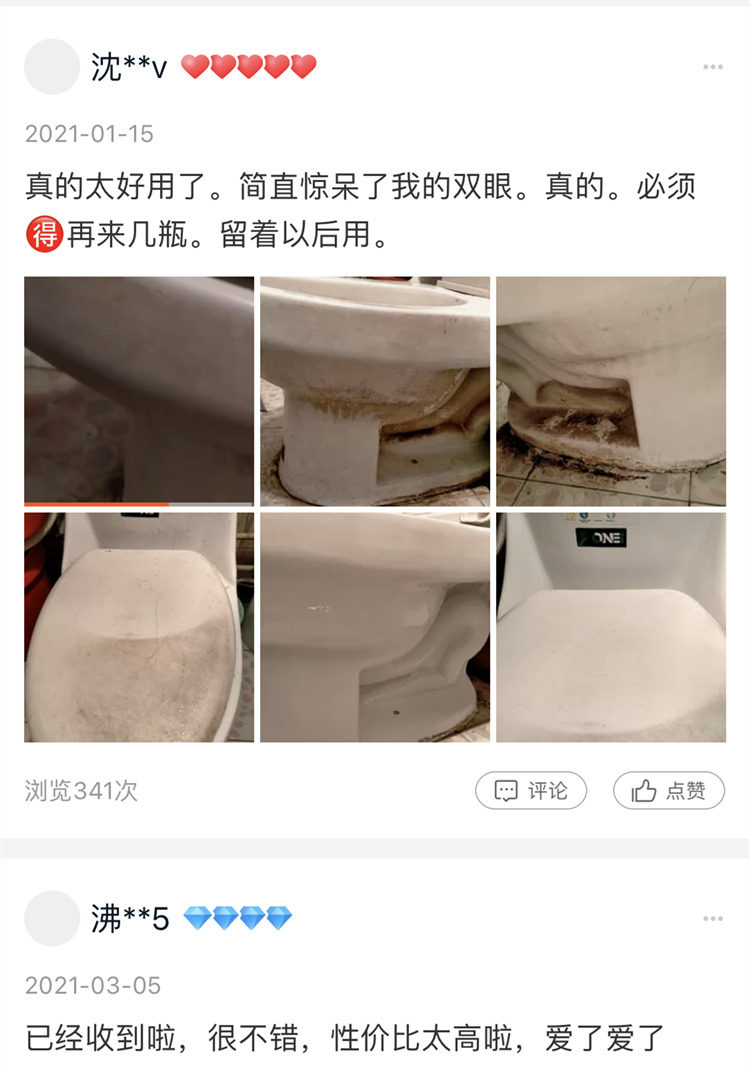
Task: Tap 评论 button under 沈**v's review
Action: pos(531,790)
